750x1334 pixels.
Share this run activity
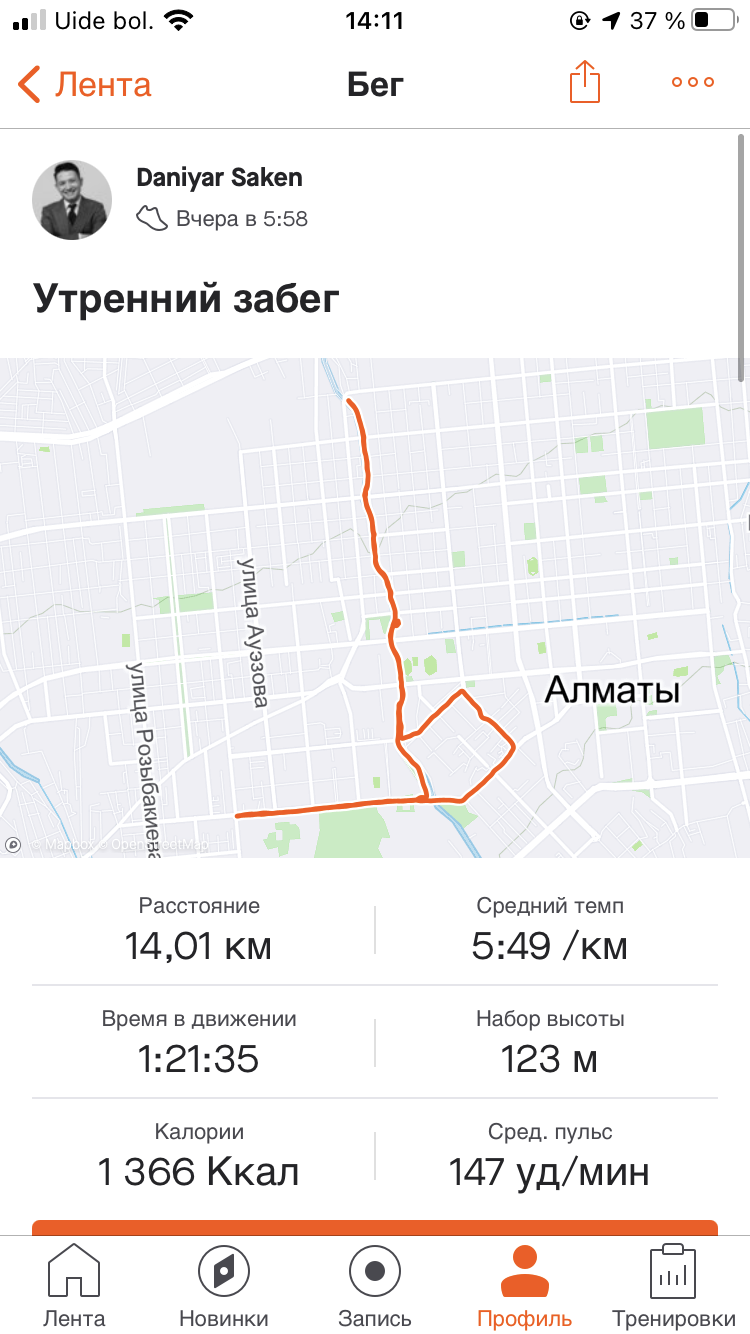coord(585,83)
